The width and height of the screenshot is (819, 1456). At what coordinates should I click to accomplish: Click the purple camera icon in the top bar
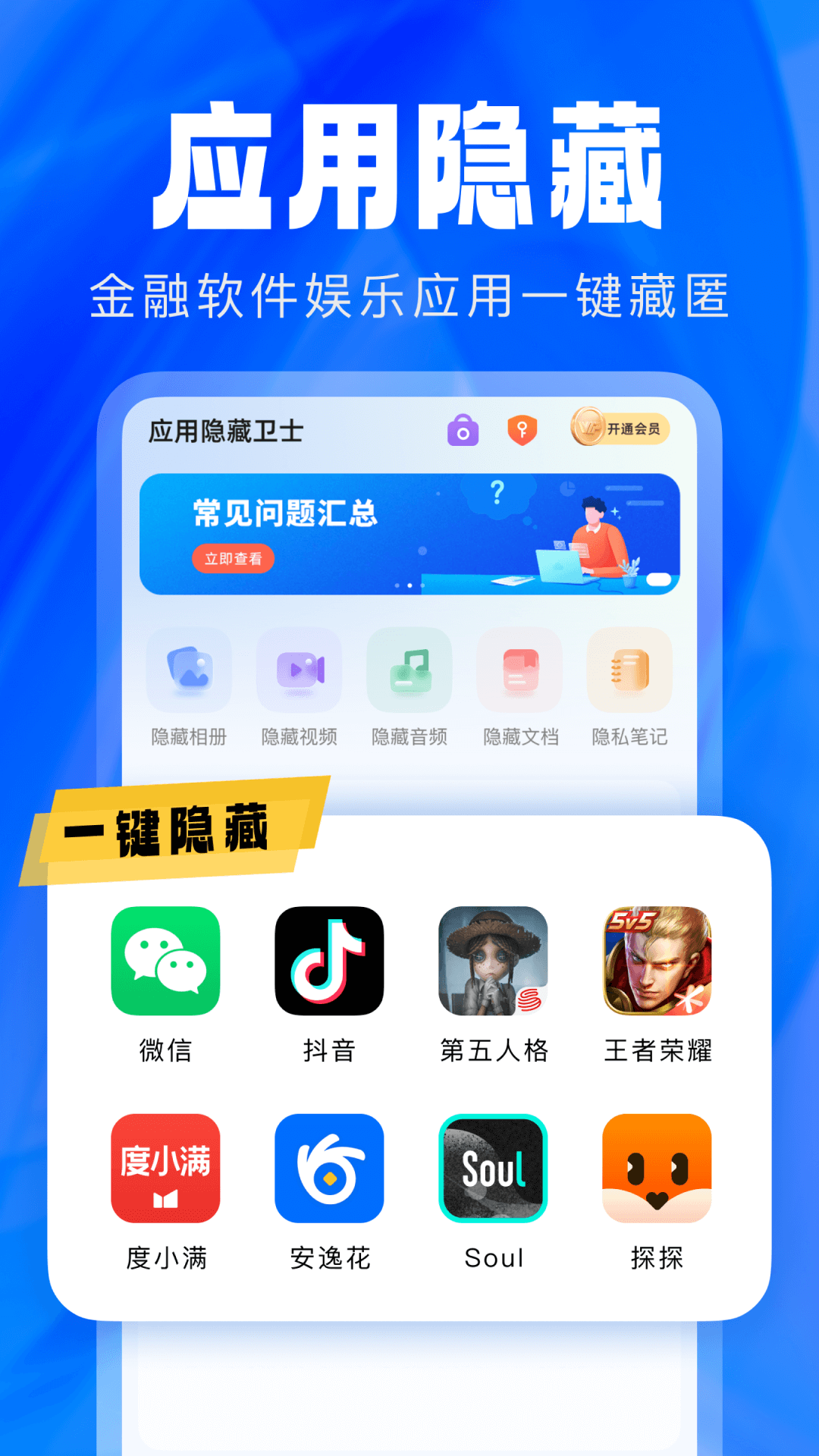(x=464, y=430)
